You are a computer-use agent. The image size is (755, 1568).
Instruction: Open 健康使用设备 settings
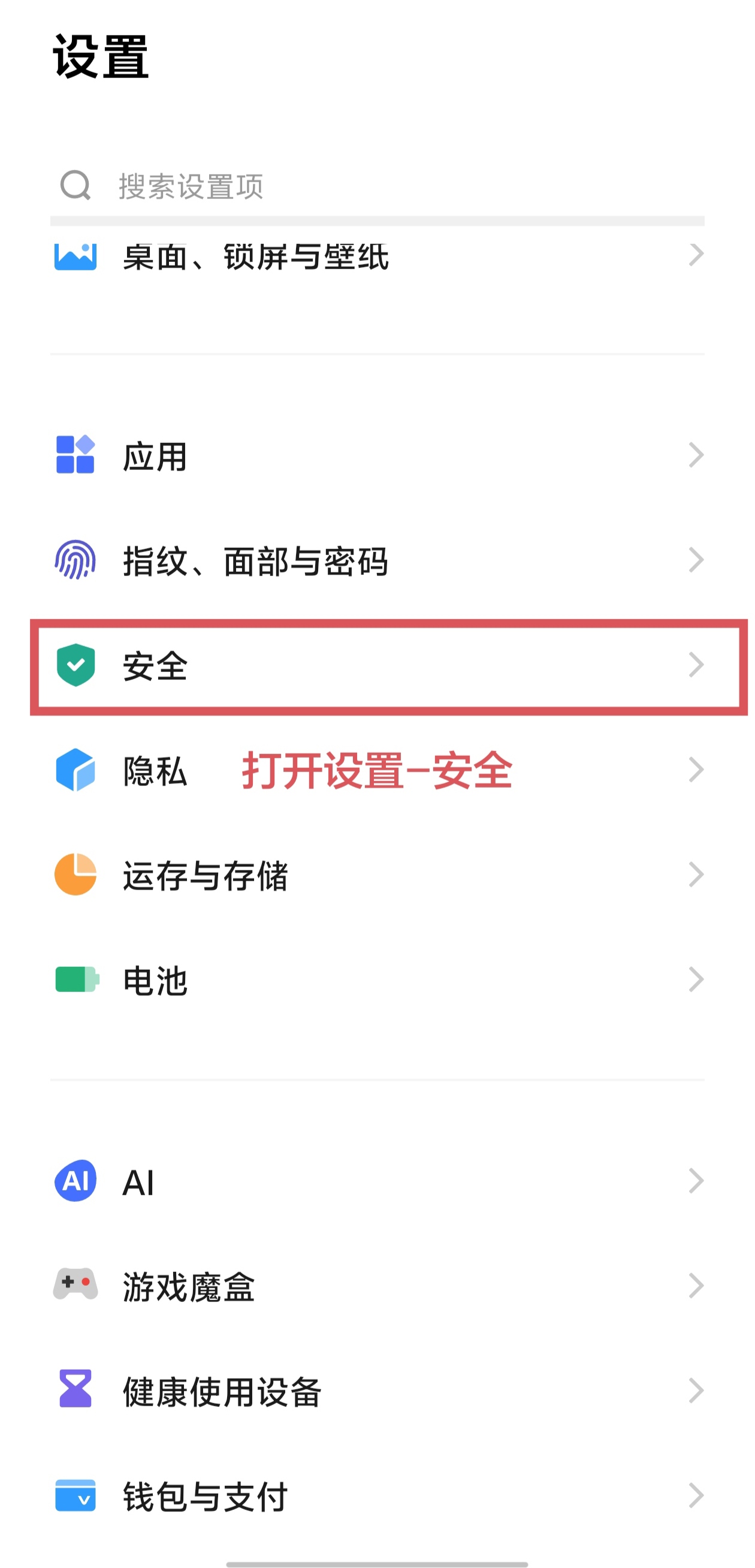tap(377, 1391)
